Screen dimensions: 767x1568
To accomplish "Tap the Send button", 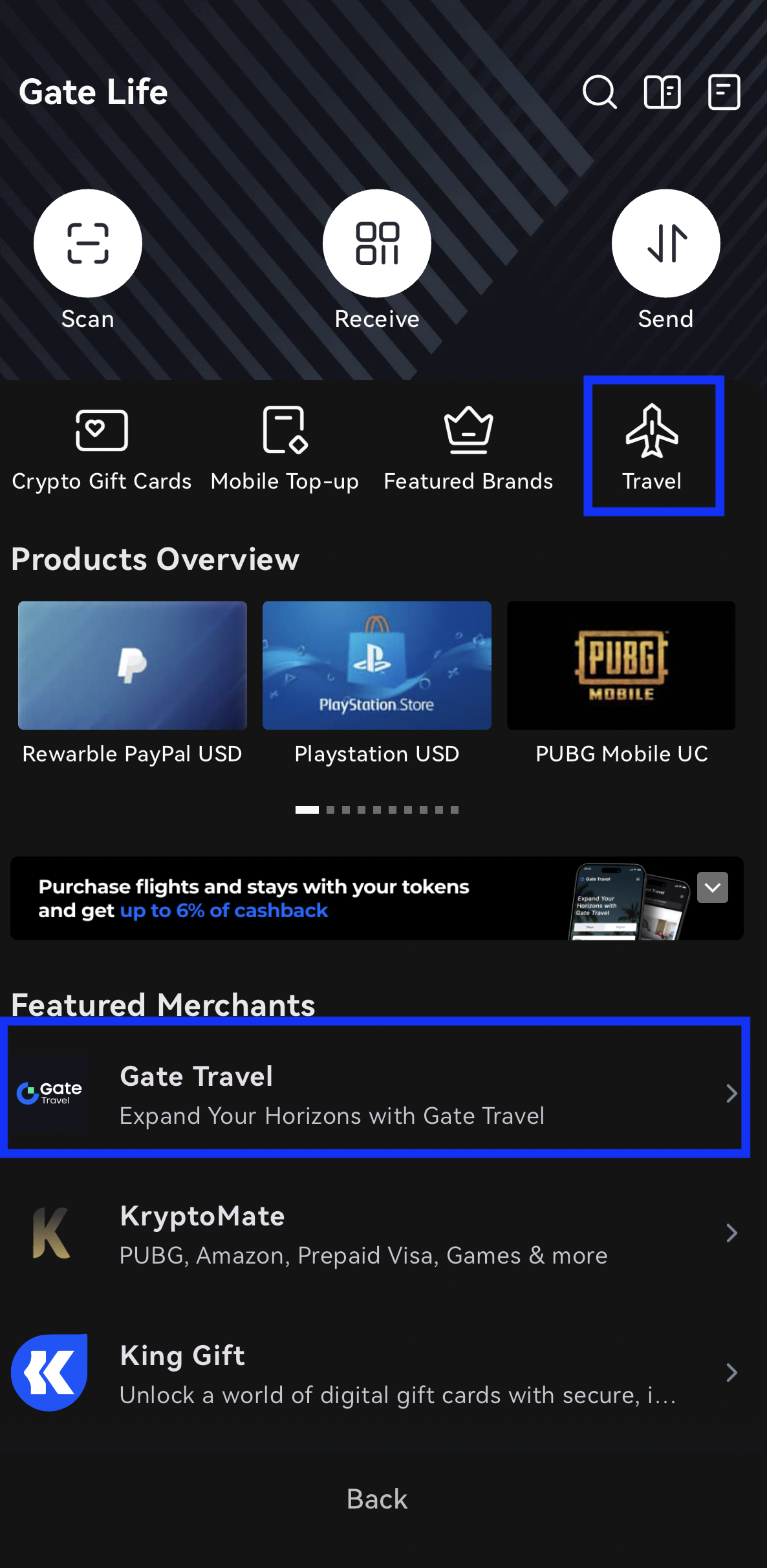I will [665, 244].
